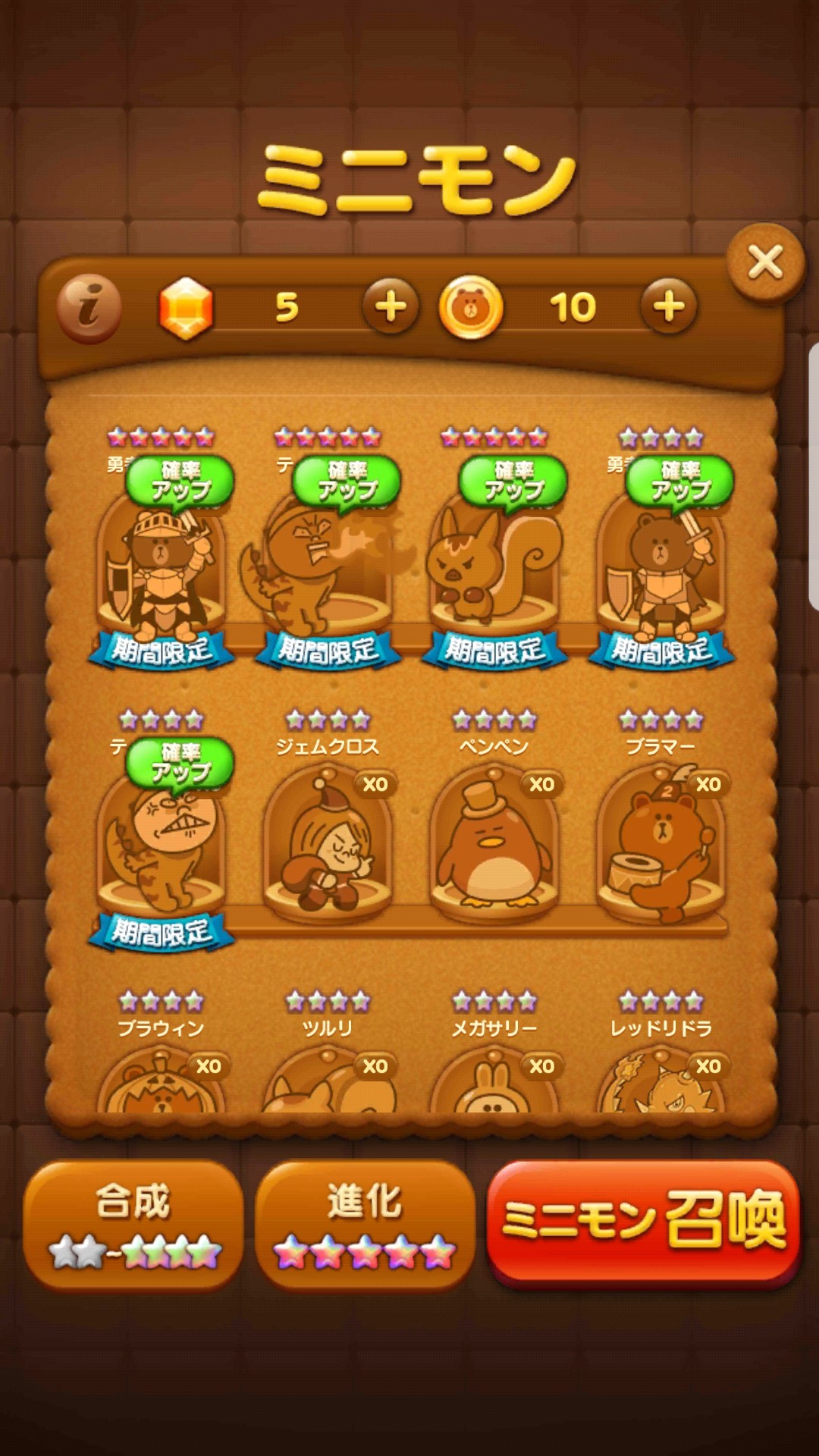819x1456 pixels.
Task: Select the ペンペン penguin minimon
Action: (x=494, y=842)
